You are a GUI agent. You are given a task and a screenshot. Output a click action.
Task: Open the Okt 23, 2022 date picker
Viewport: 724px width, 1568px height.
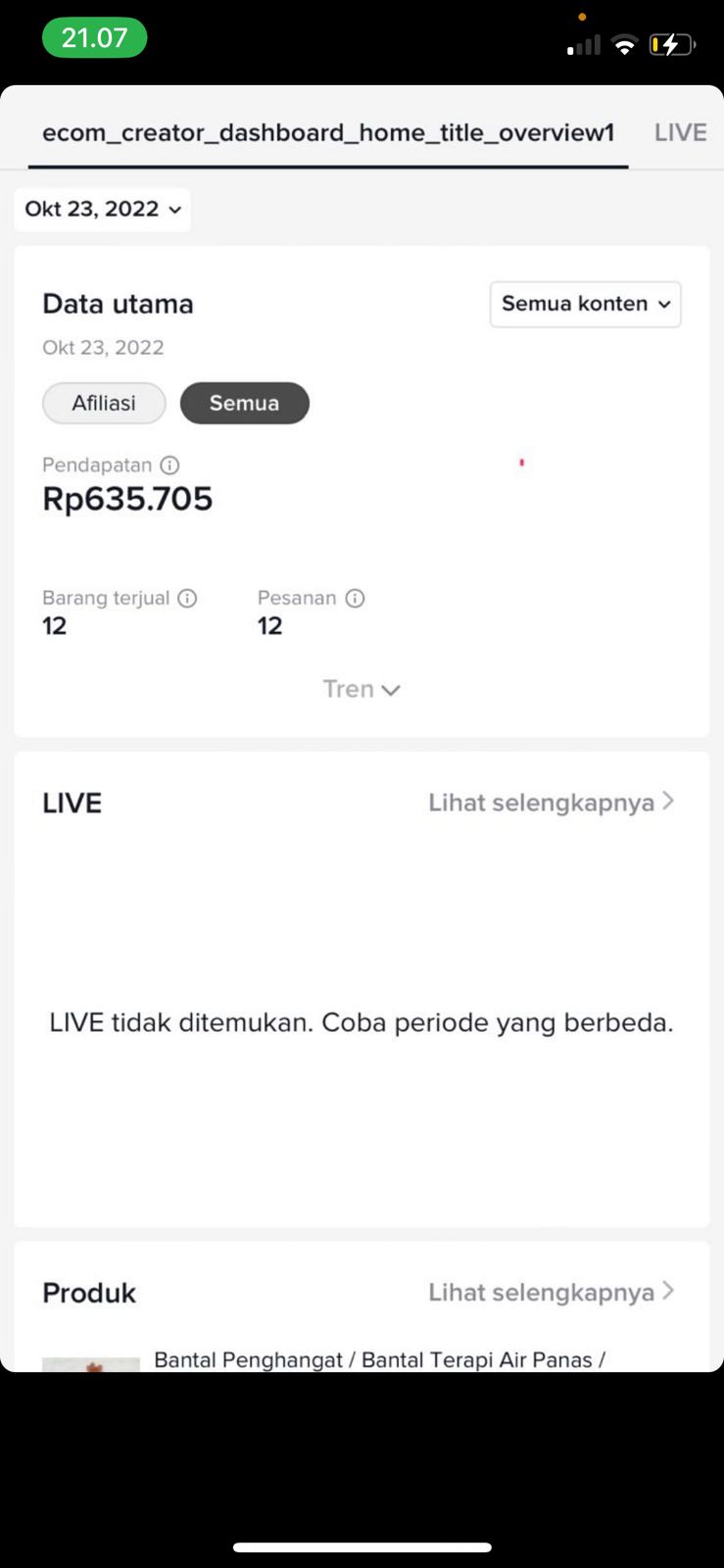tap(103, 210)
